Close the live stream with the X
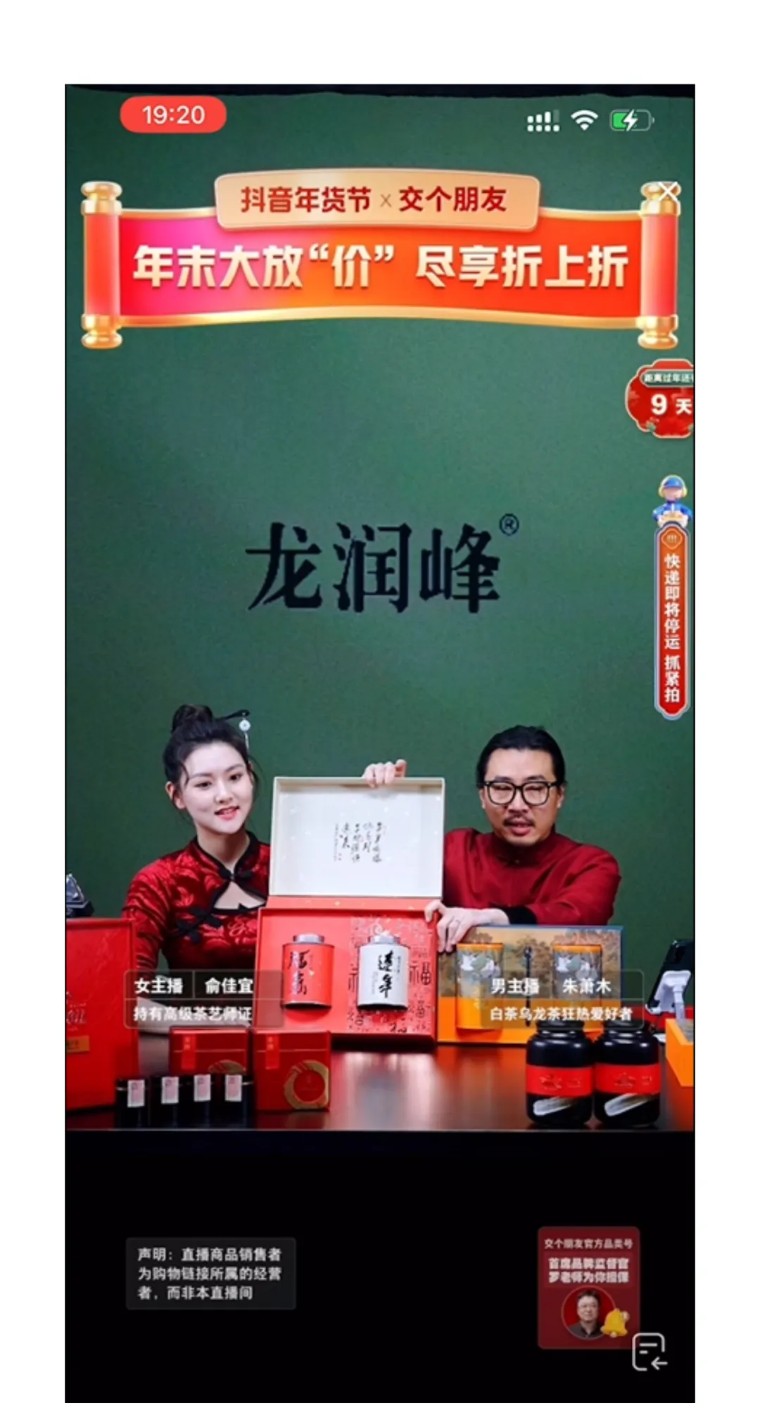 click(x=668, y=190)
